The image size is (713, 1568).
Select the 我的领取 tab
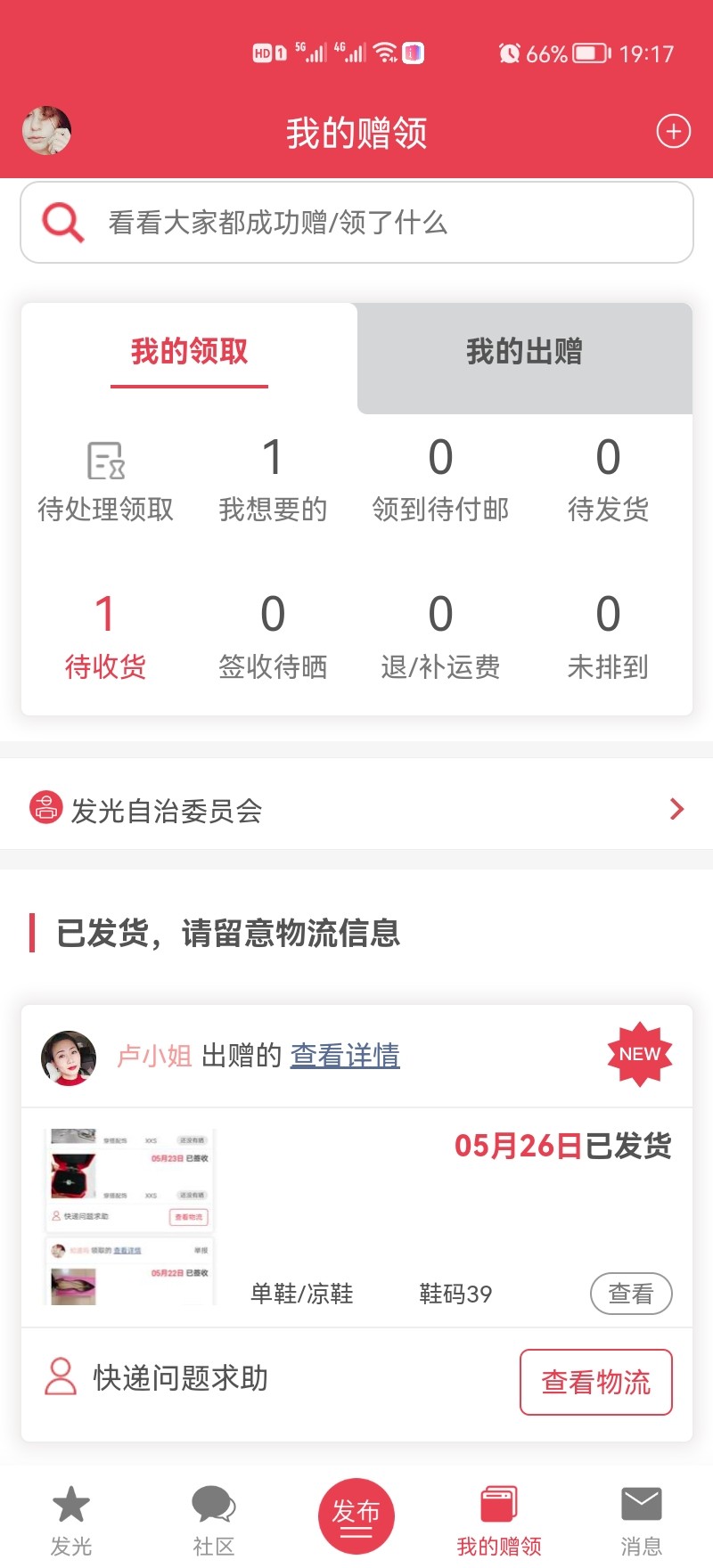point(189,353)
